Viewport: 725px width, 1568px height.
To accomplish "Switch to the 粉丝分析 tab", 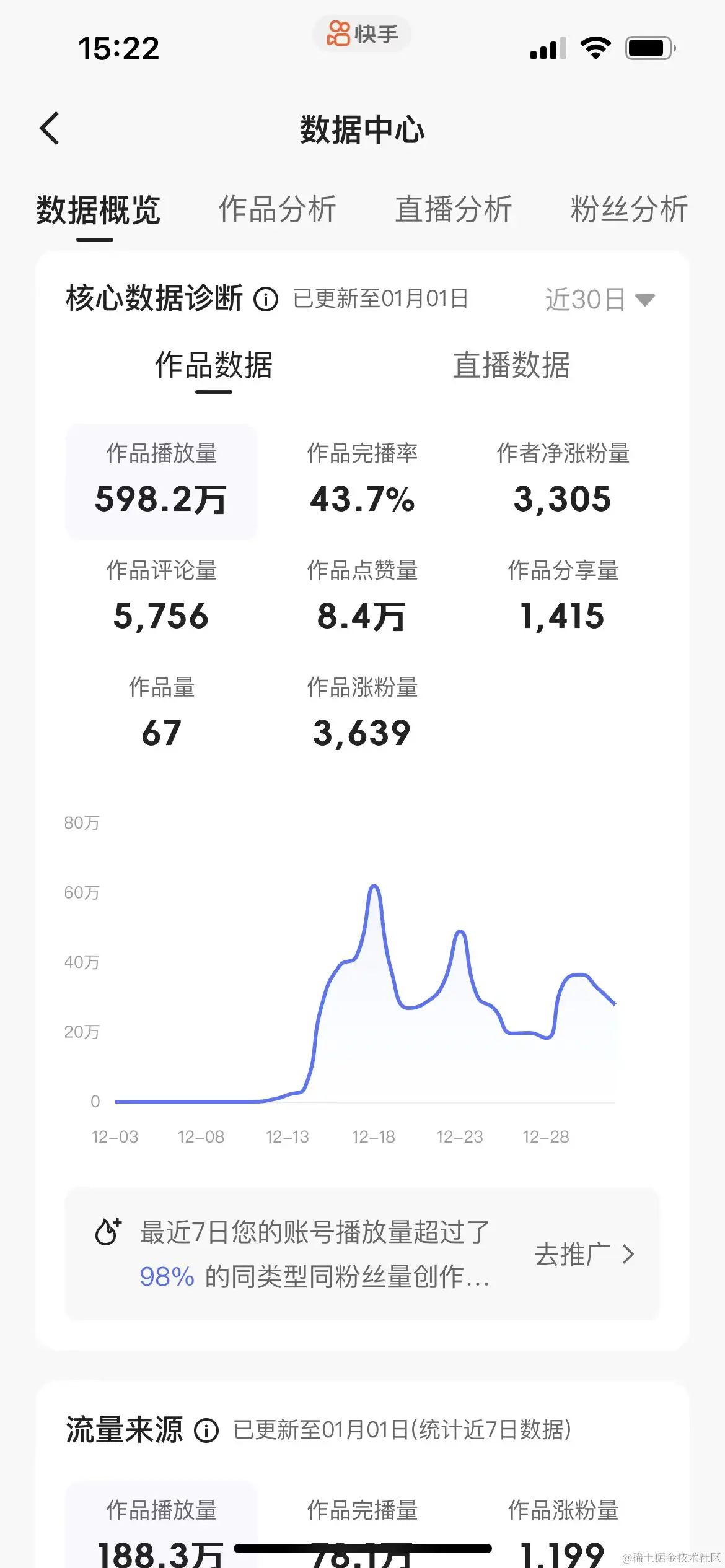I will pos(628,210).
